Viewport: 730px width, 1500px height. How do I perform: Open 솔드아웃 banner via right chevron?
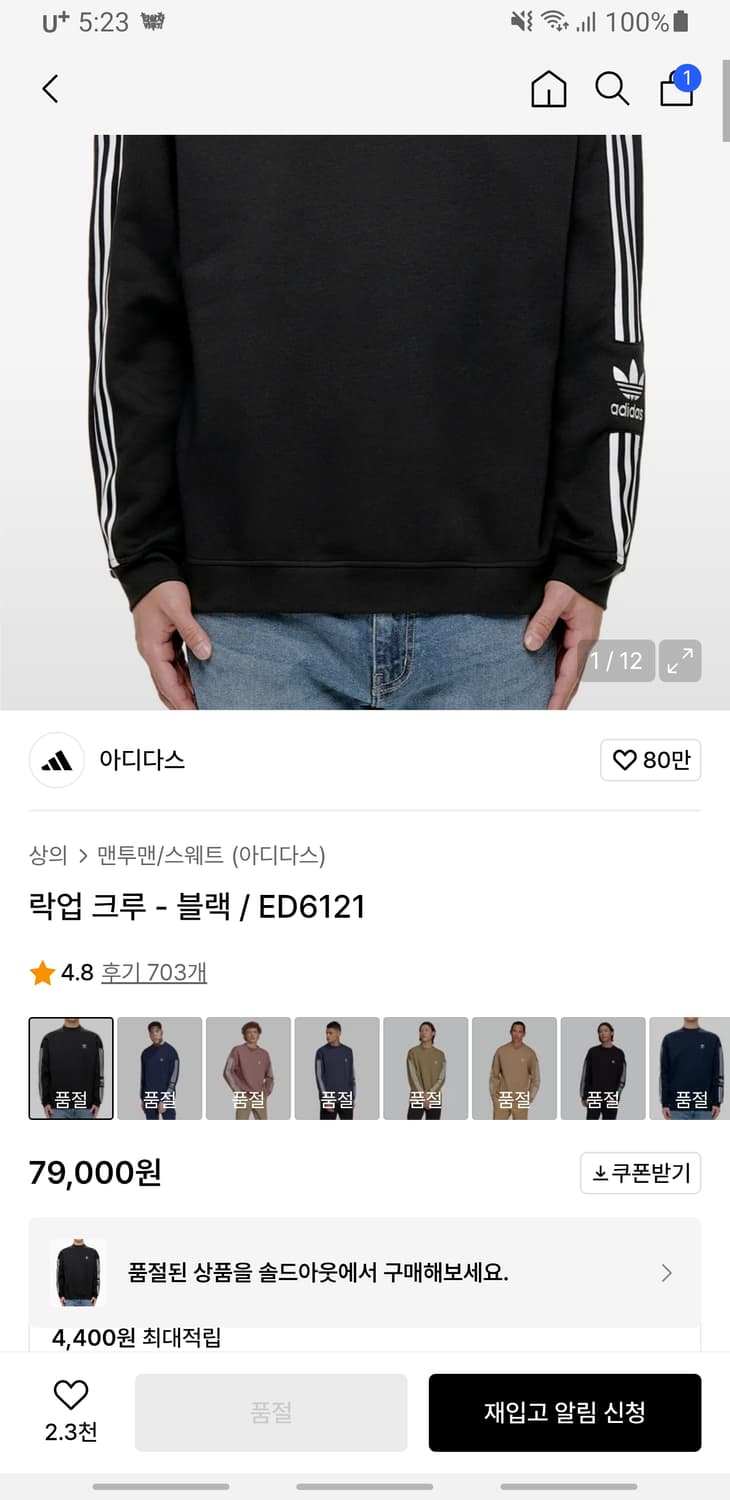[666, 1272]
